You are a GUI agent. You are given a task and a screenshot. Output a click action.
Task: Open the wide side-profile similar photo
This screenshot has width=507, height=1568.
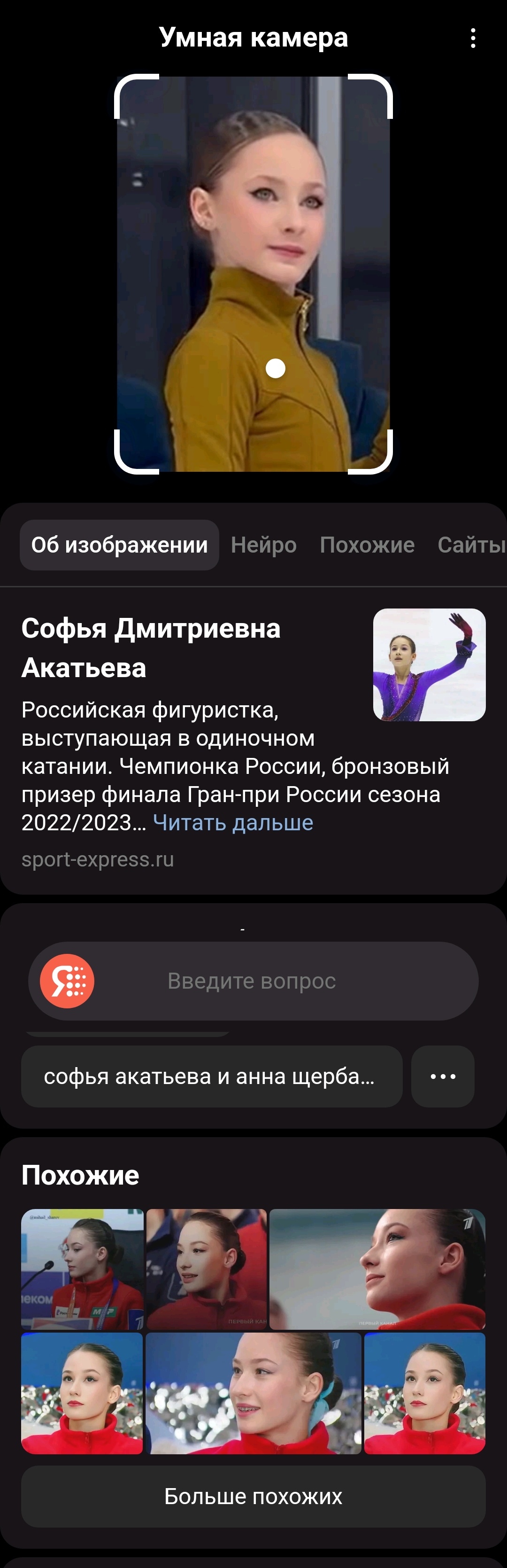(377, 1269)
